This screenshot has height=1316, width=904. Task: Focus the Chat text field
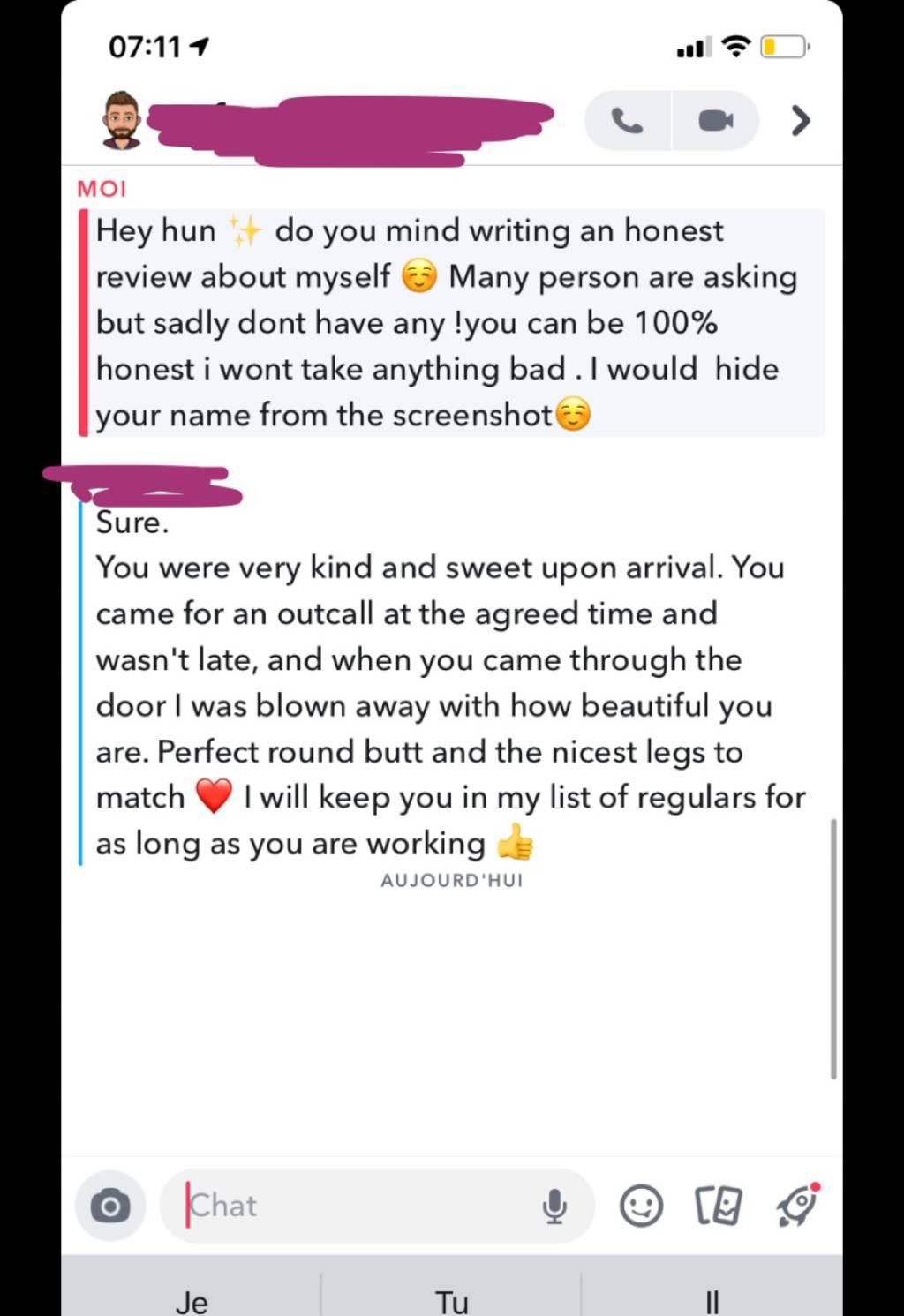[x=353, y=1206]
